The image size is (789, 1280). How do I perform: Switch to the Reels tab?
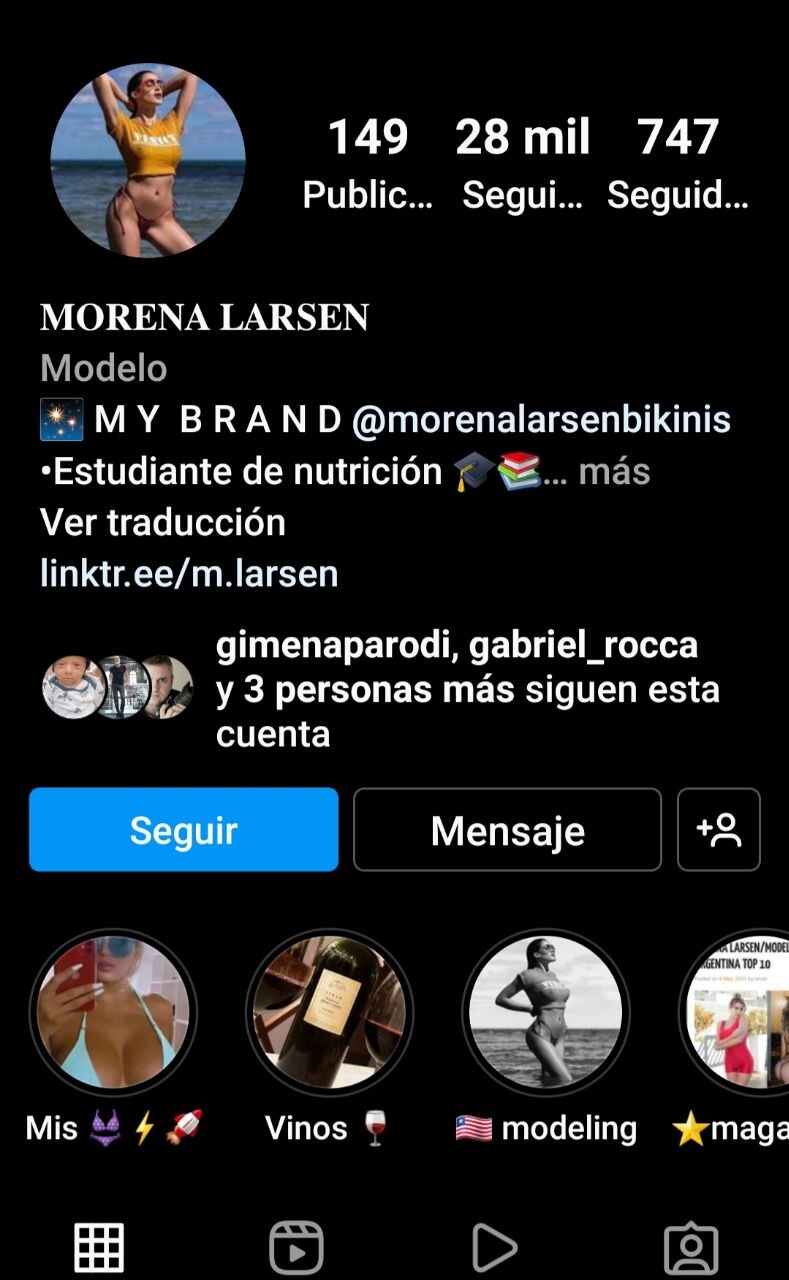pyautogui.click(x=296, y=1248)
